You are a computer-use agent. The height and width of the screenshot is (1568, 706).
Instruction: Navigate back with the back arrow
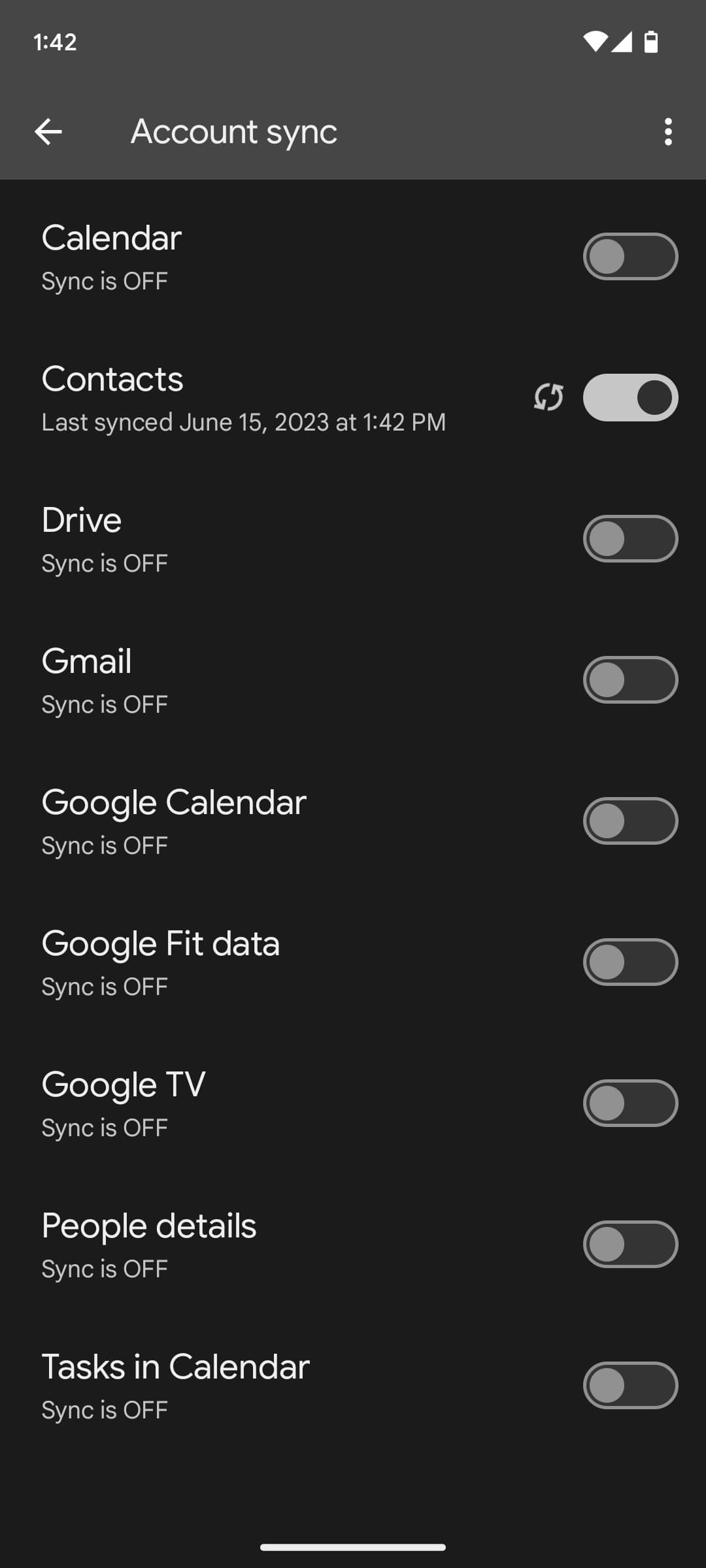(x=48, y=132)
